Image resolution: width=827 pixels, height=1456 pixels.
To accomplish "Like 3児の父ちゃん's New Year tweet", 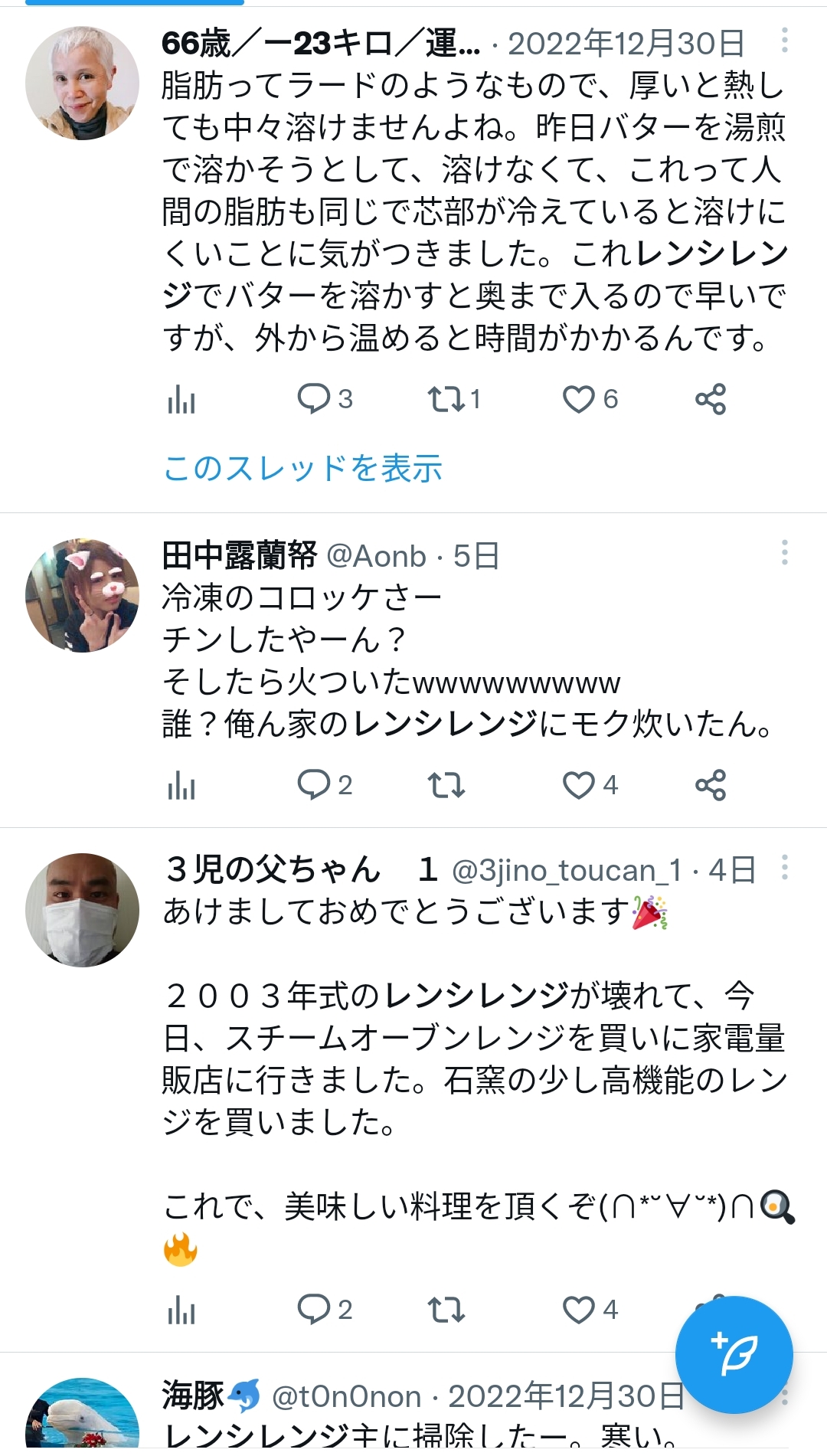I will coord(579,1310).
